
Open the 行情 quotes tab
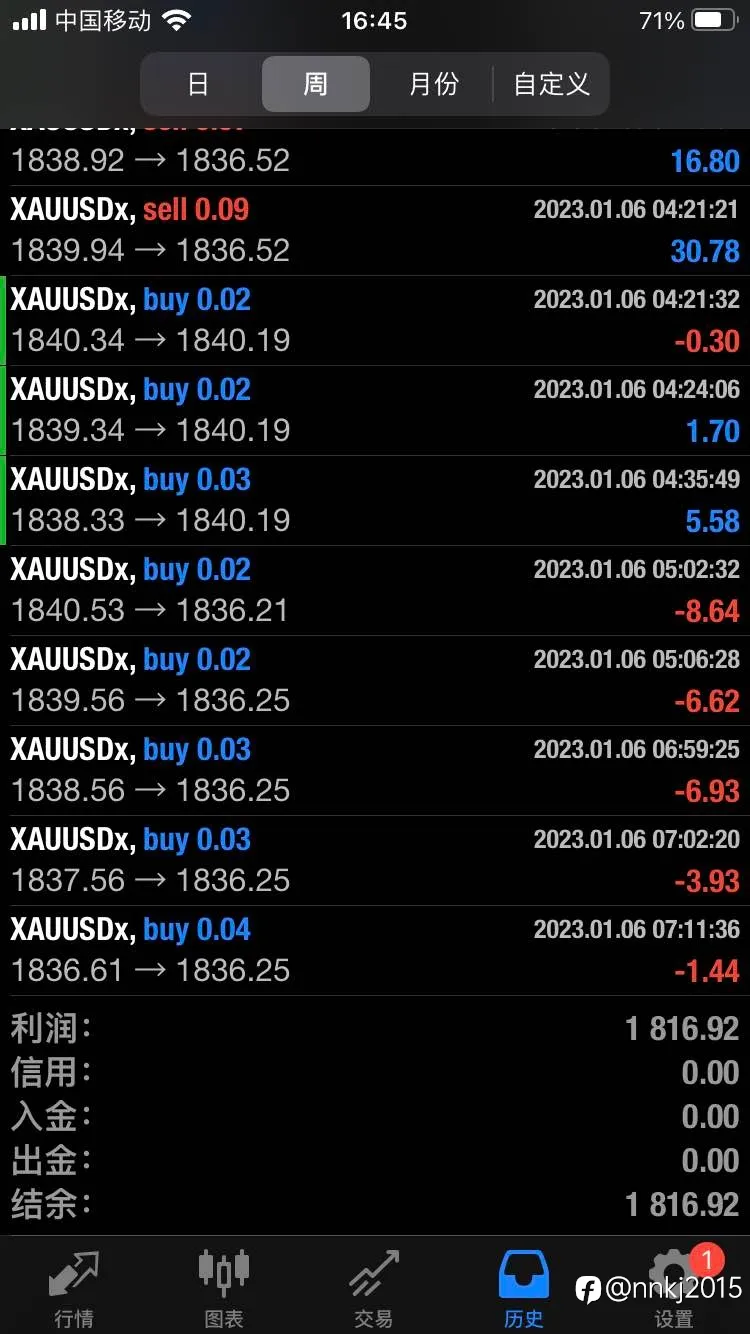click(75, 1289)
